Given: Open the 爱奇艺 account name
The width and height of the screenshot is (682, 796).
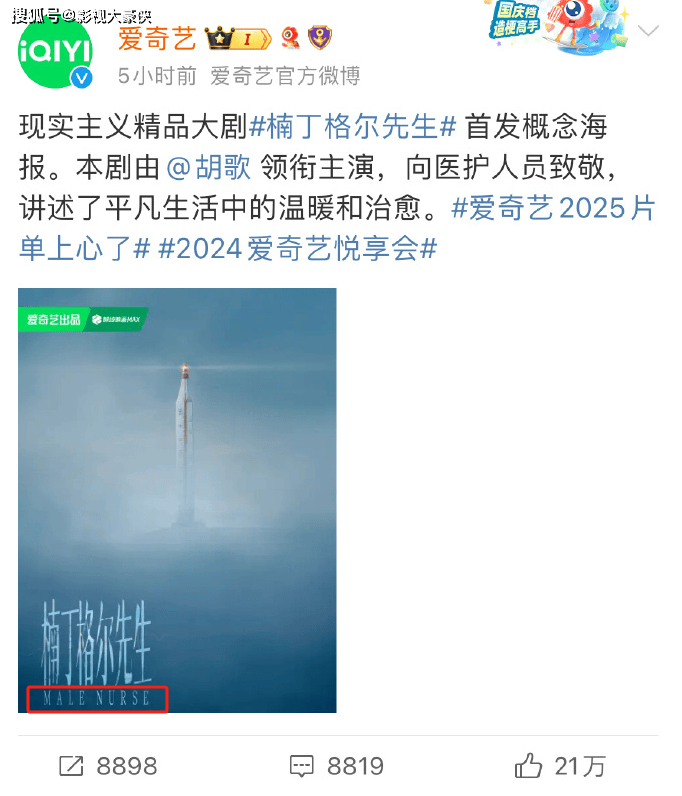Looking at the screenshot, I should (157, 39).
